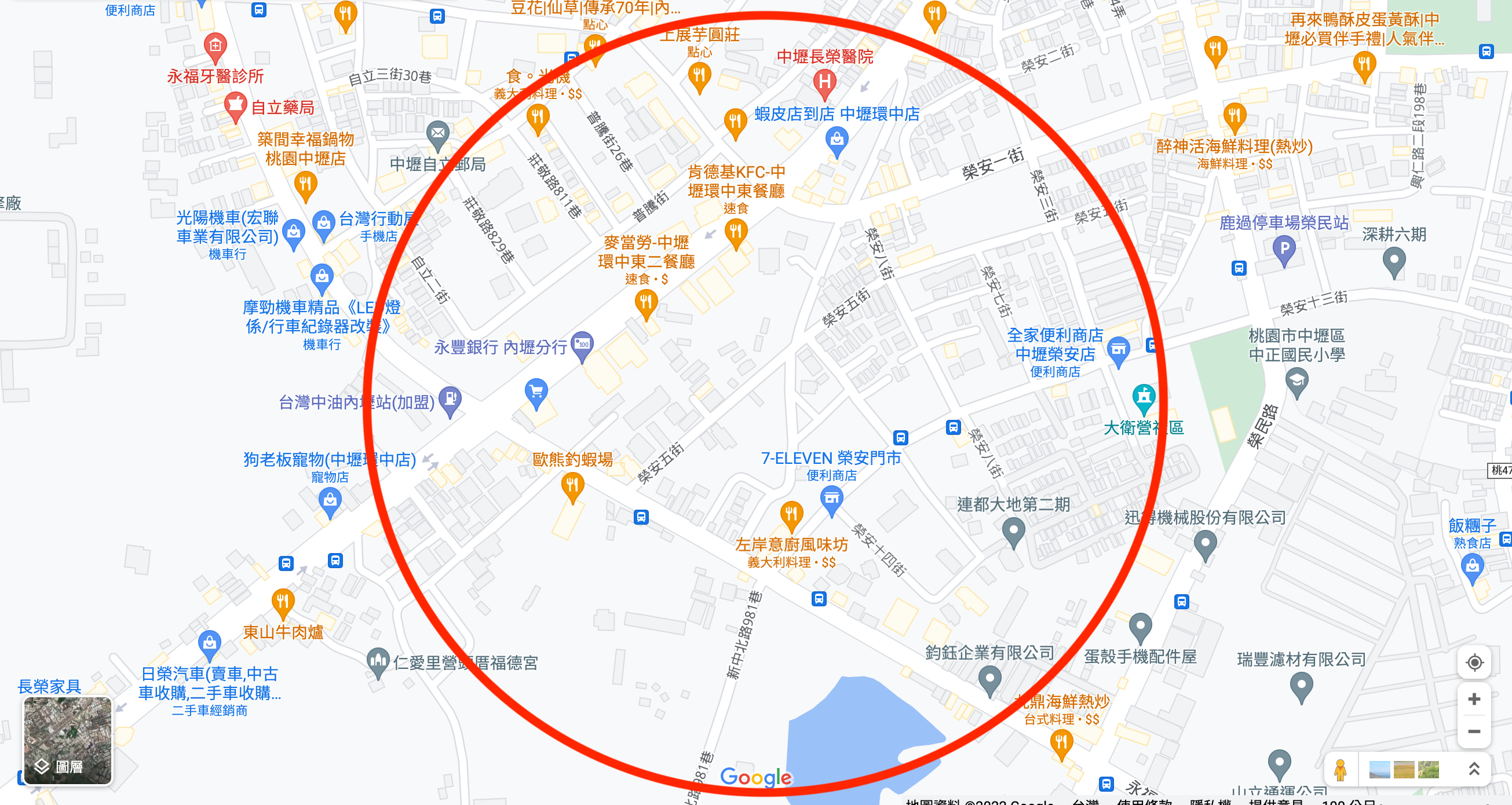Open 歐熊釣蝦場 restaurant marker

pos(572,487)
